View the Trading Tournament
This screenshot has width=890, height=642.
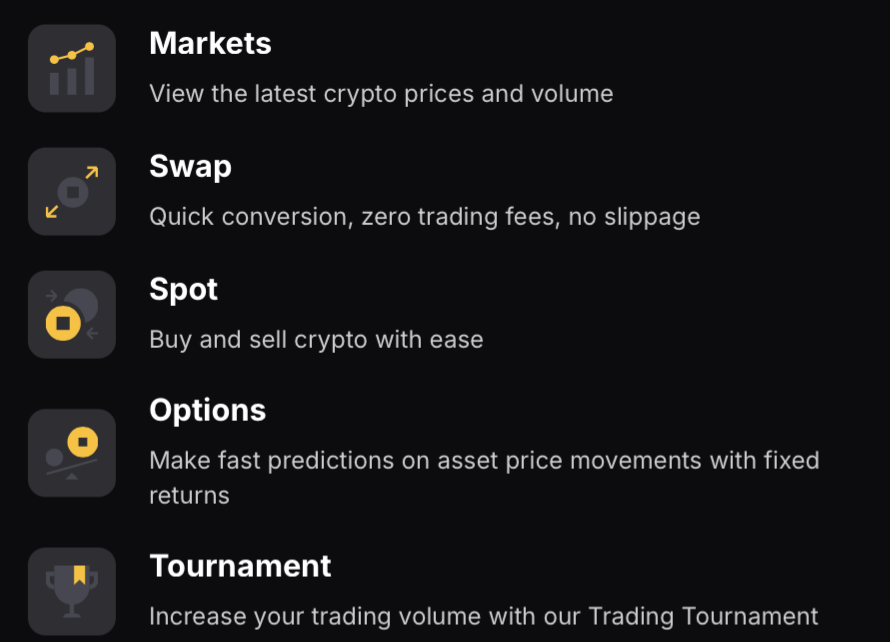point(240,566)
